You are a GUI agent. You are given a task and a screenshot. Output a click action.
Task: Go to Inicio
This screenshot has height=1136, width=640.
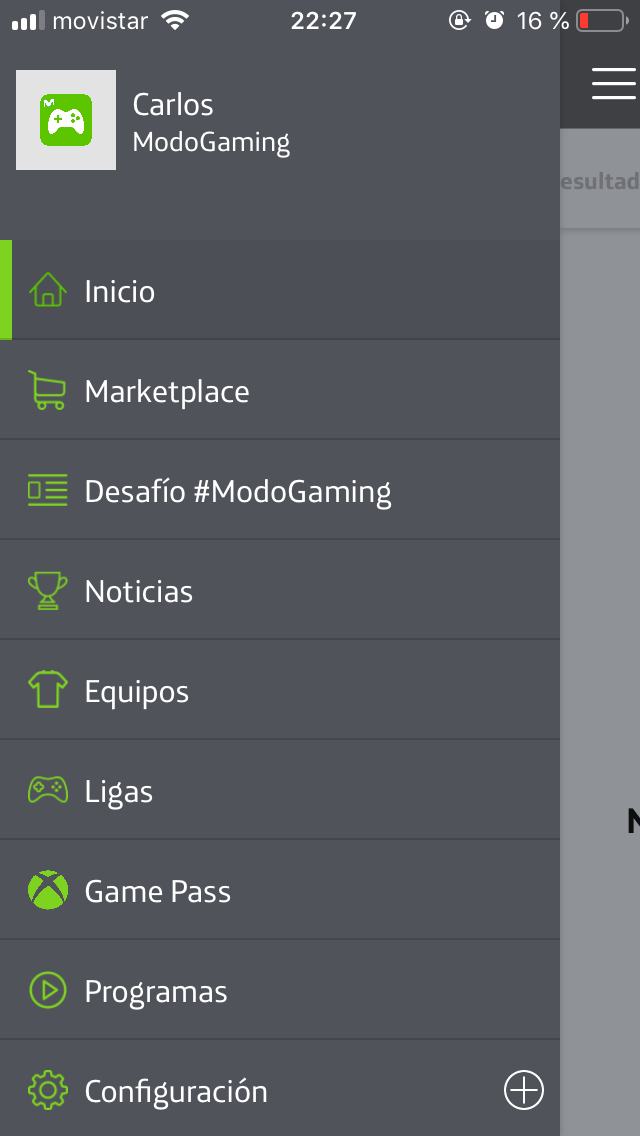coord(280,290)
